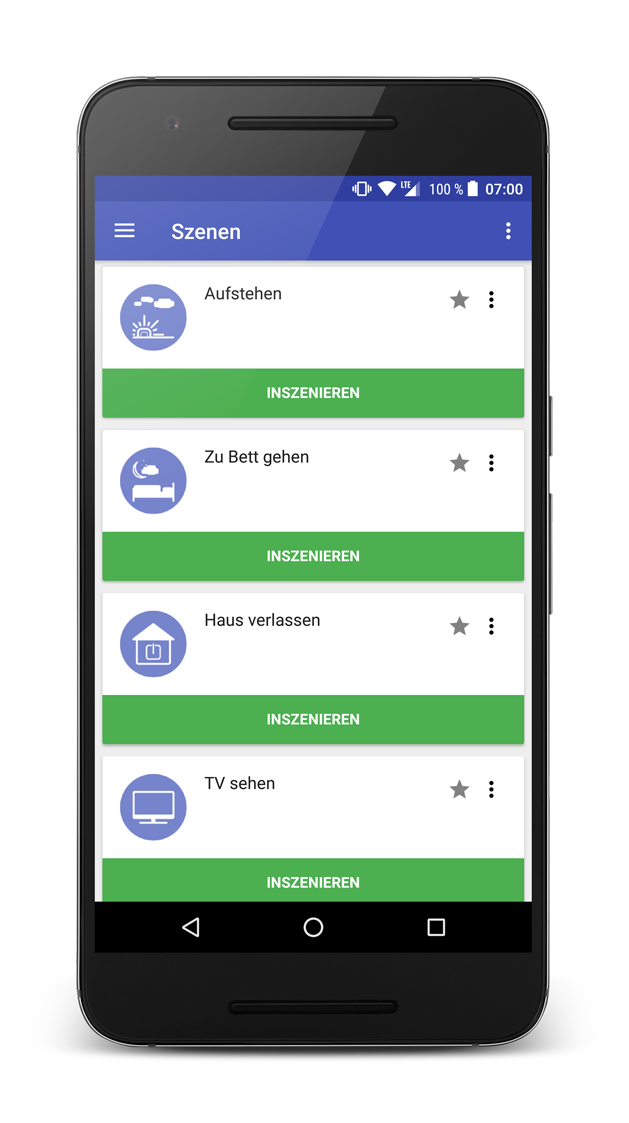Open the app bar overflow menu
Viewport: 629px width, 1123px height.
[x=508, y=231]
